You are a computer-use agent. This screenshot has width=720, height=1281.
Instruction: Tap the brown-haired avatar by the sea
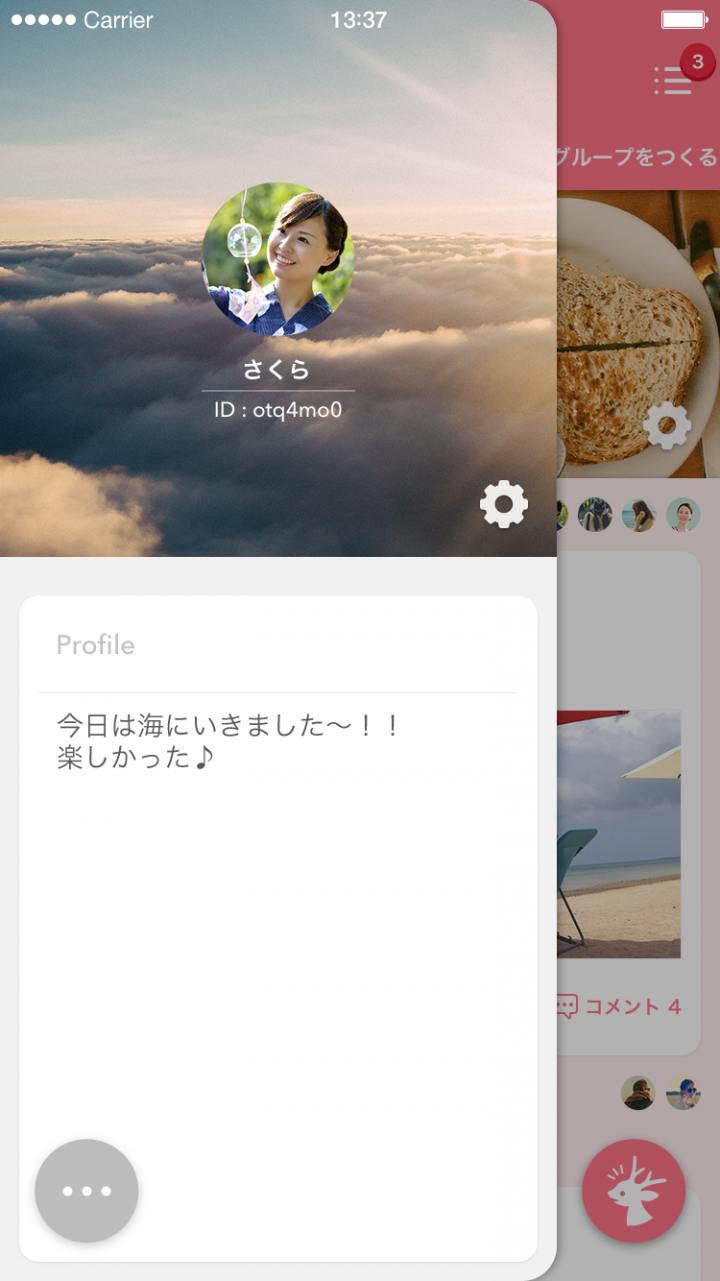pyautogui.click(x=638, y=514)
